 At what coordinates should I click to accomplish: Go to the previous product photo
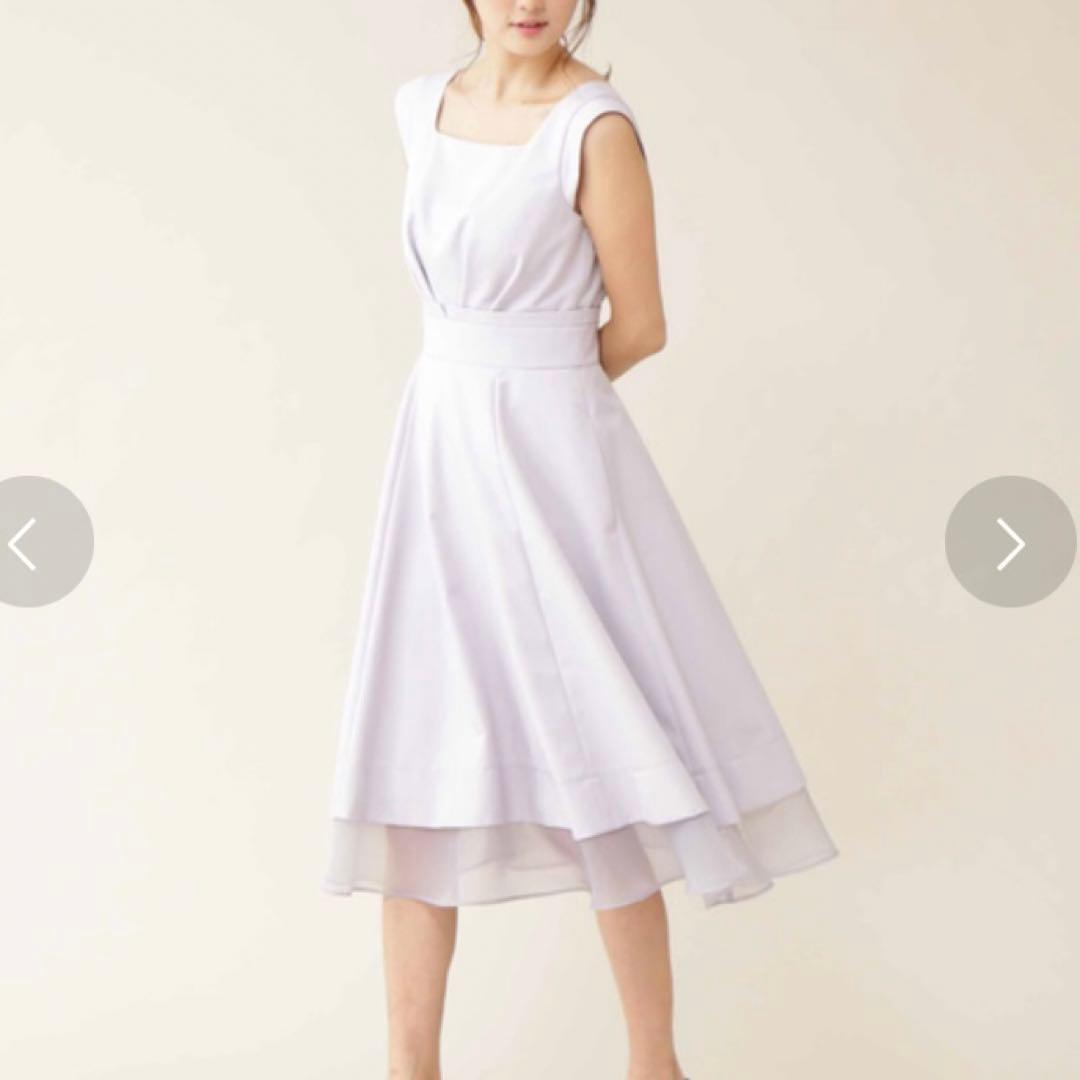click(30, 542)
